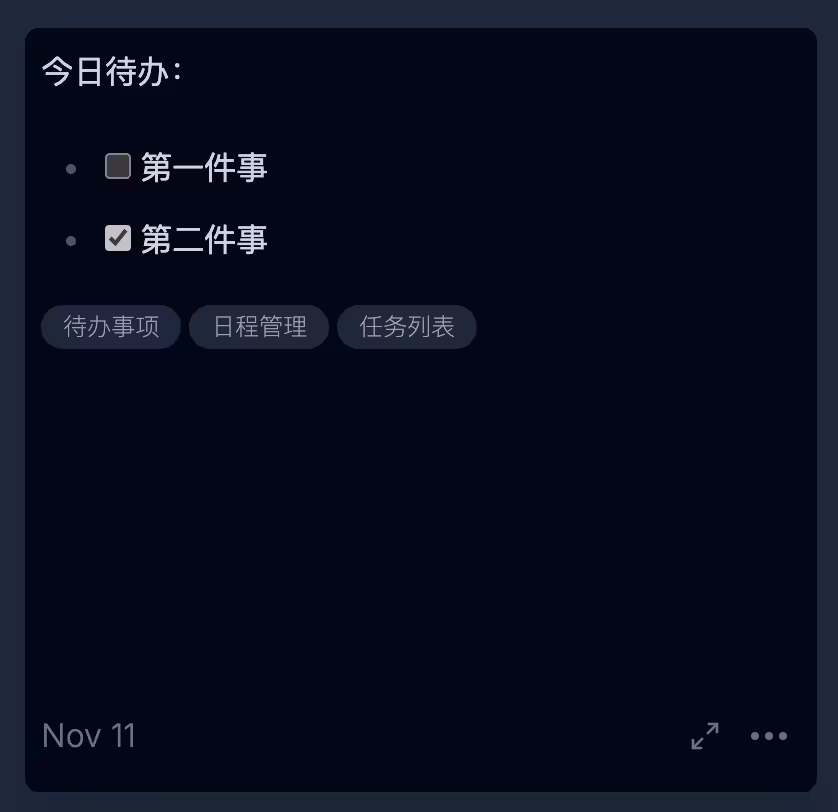Open the three-dot more options menu
838x812 pixels.
click(769, 736)
